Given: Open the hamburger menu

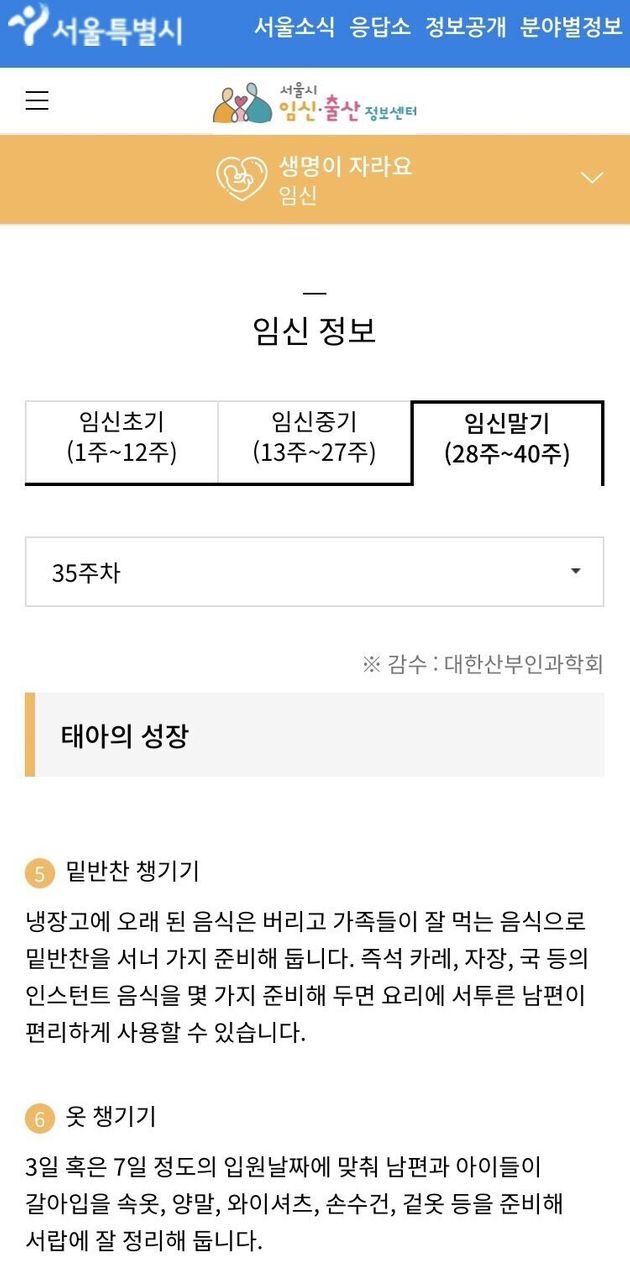Looking at the screenshot, I should (37, 100).
